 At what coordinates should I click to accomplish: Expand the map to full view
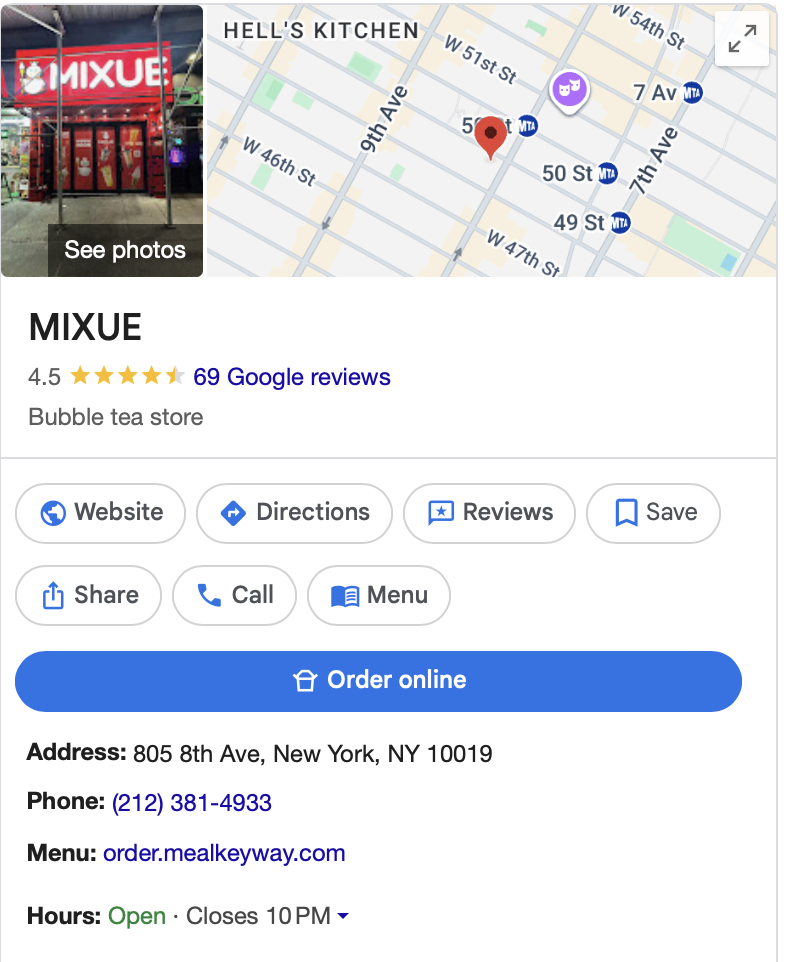tap(742, 39)
